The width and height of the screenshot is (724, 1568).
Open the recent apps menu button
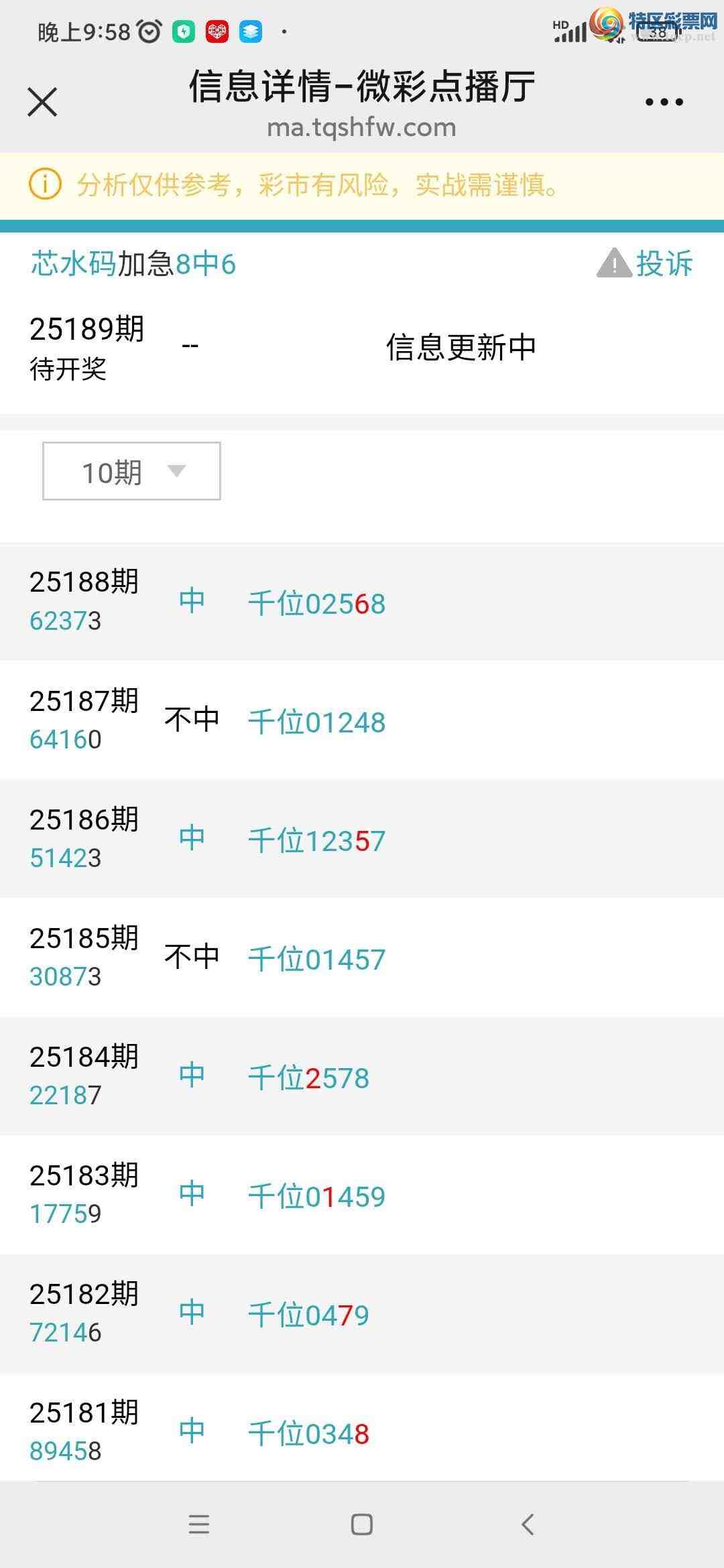(x=199, y=1524)
